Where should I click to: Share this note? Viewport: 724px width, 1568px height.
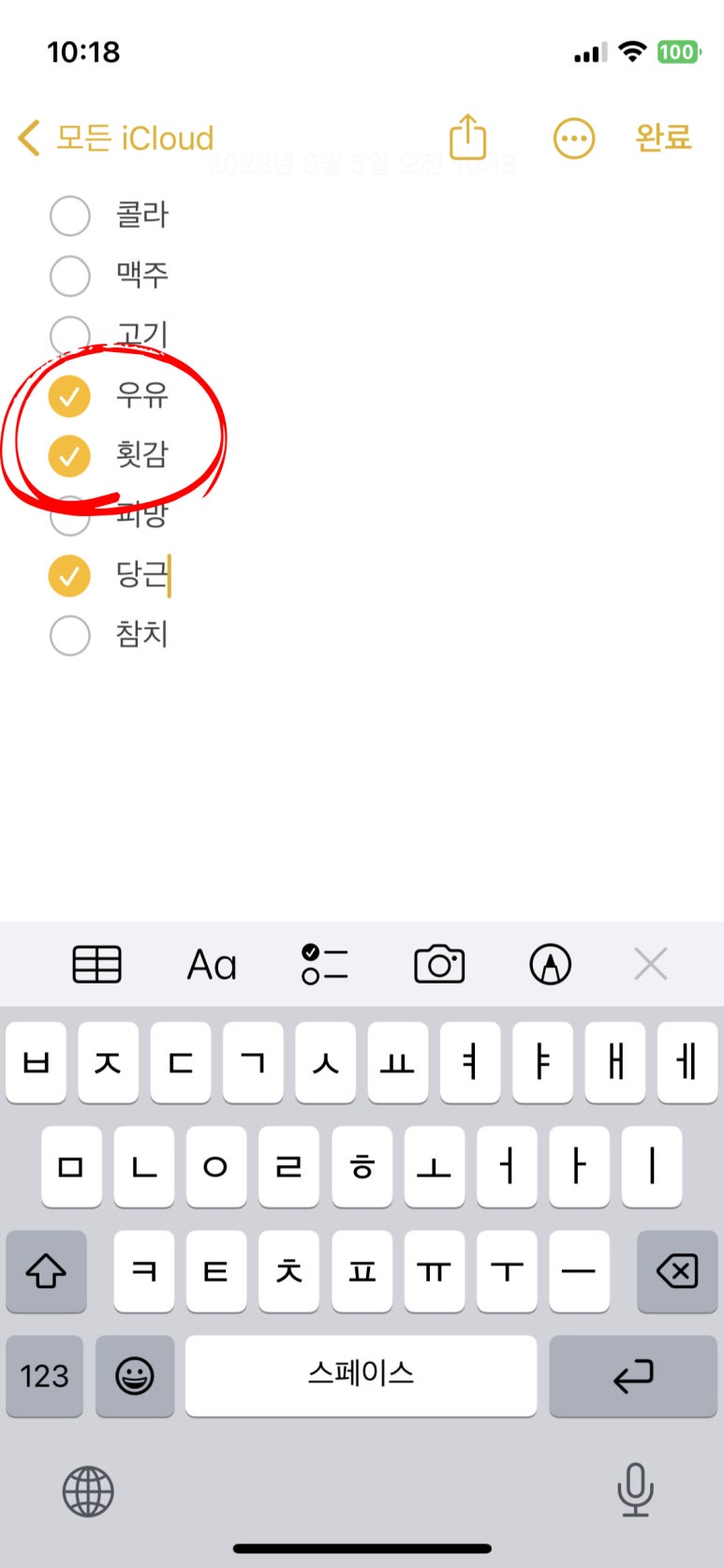point(467,137)
